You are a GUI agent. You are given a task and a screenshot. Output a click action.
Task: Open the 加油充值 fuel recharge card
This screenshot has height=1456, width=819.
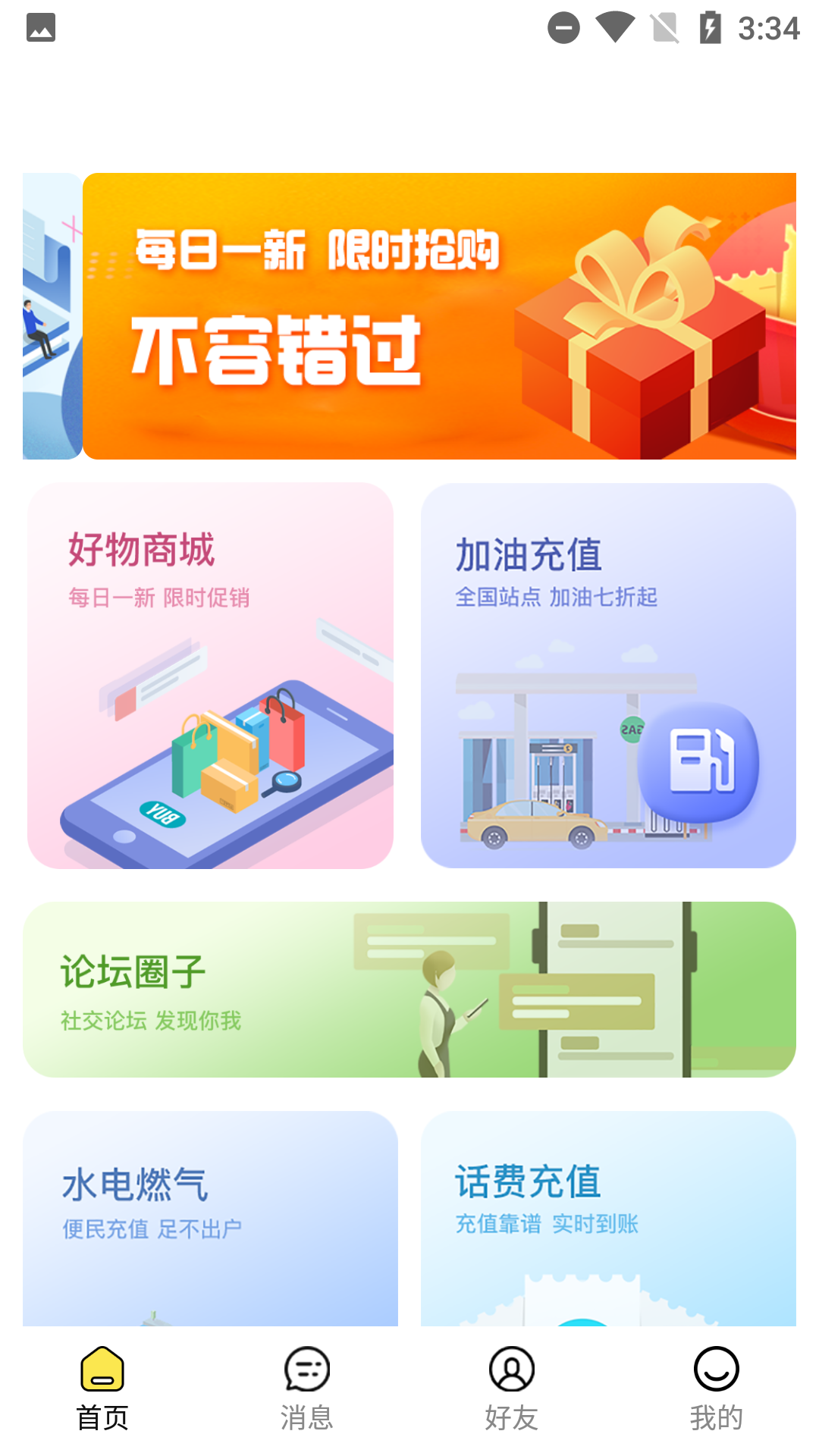[x=608, y=676]
